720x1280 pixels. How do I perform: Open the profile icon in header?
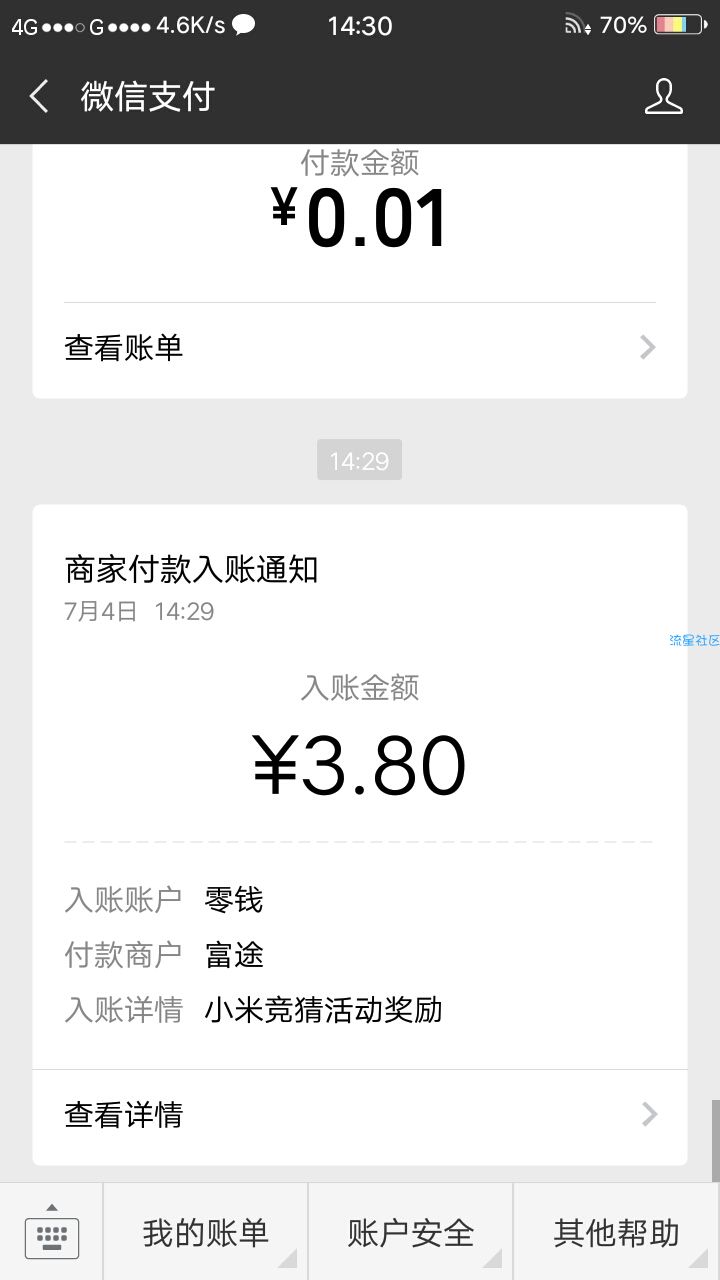pos(663,97)
